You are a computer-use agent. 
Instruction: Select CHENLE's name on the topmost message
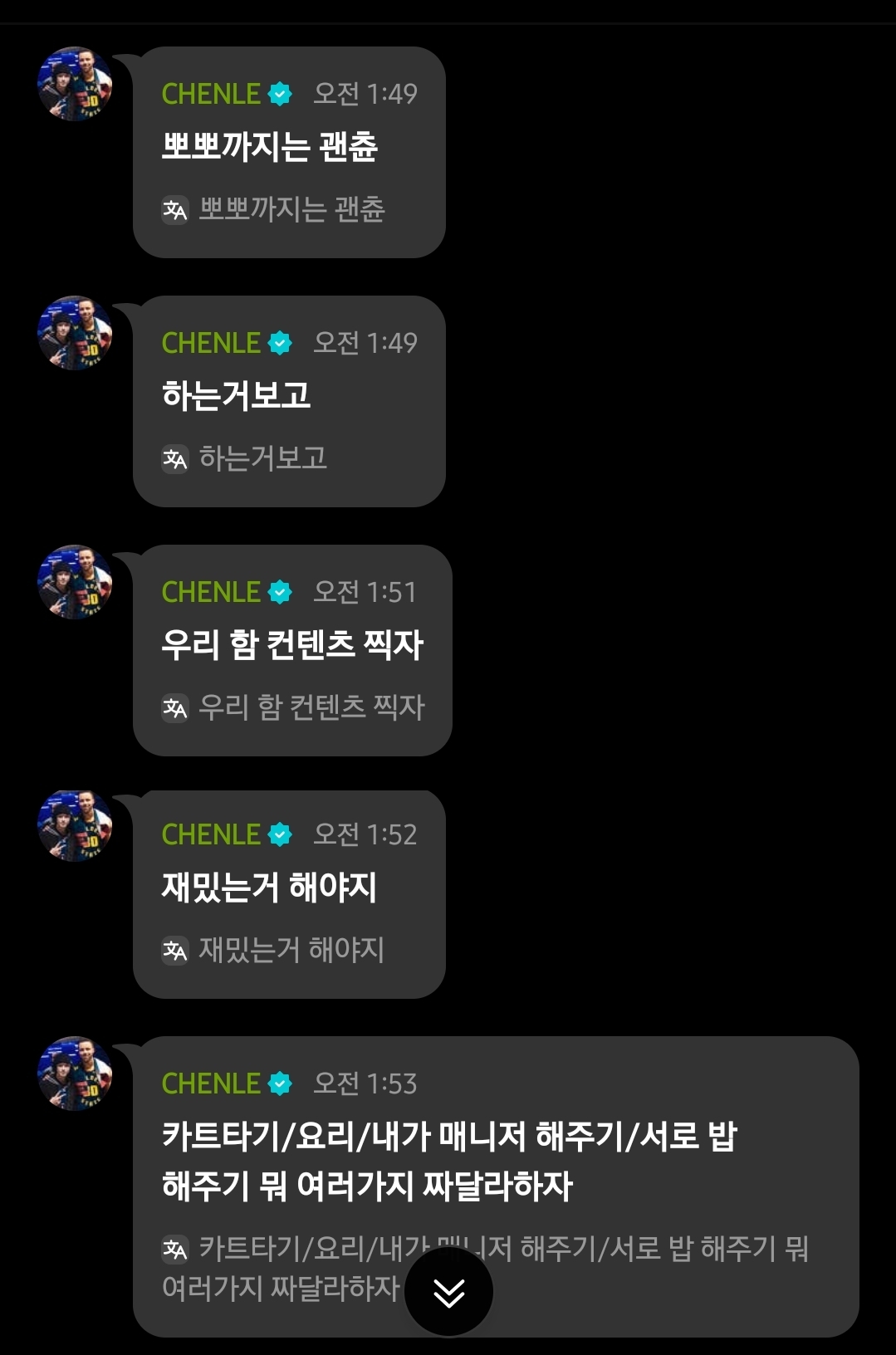(x=210, y=94)
